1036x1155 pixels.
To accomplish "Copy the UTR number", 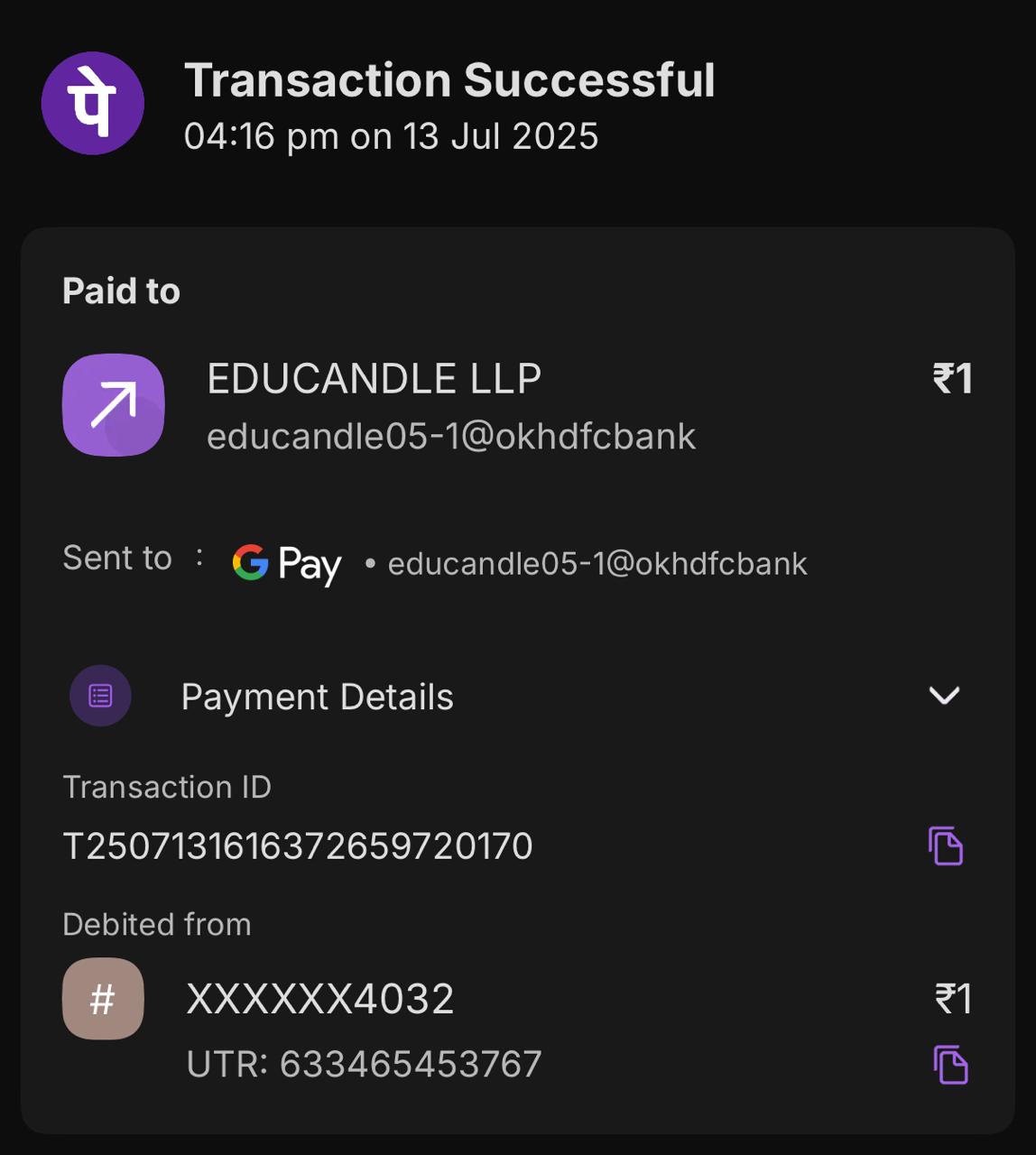I will click(950, 1065).
